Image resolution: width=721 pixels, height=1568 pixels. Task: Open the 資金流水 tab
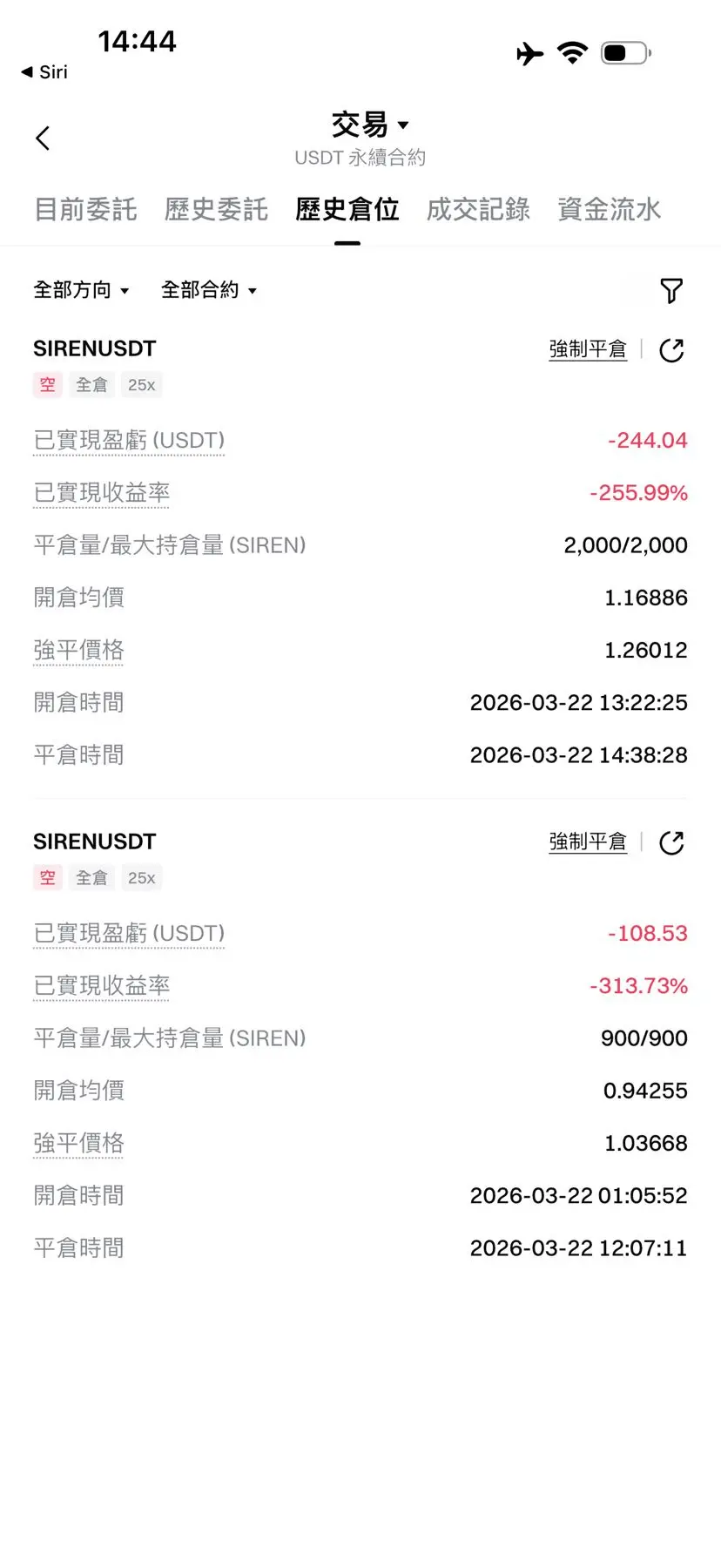pos(609,209)
